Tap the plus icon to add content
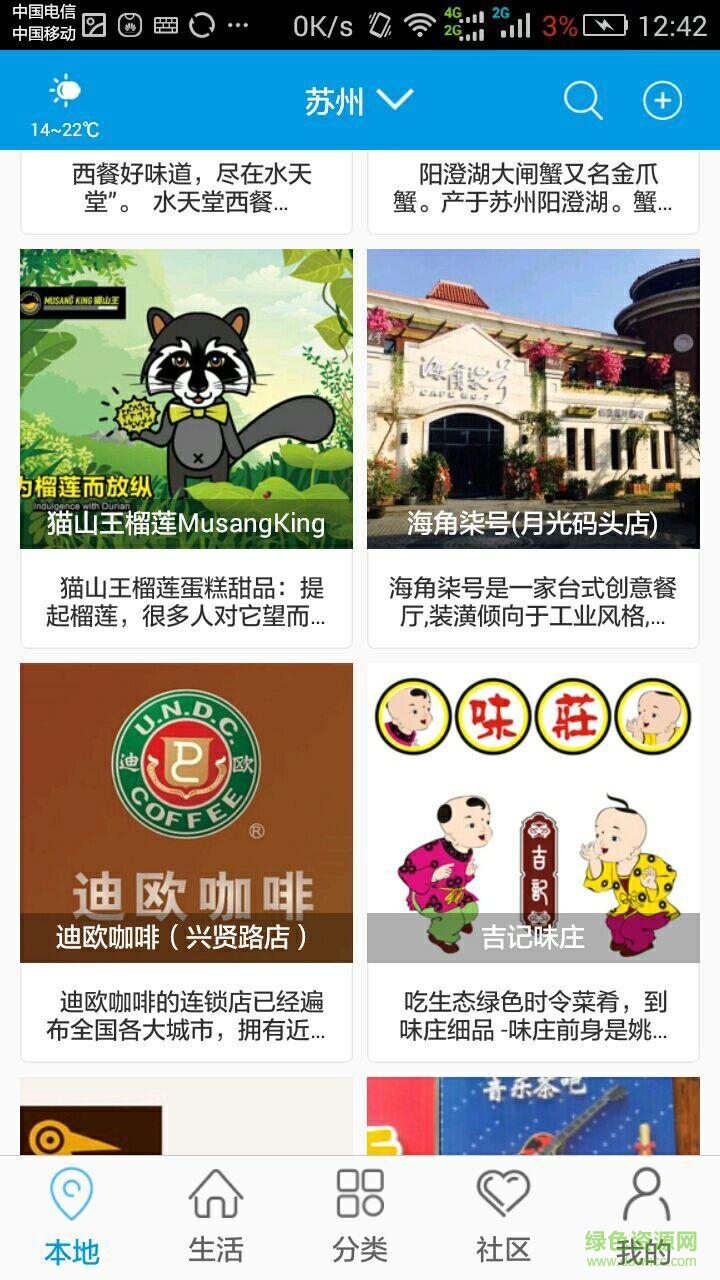 [x=662, y=100]
